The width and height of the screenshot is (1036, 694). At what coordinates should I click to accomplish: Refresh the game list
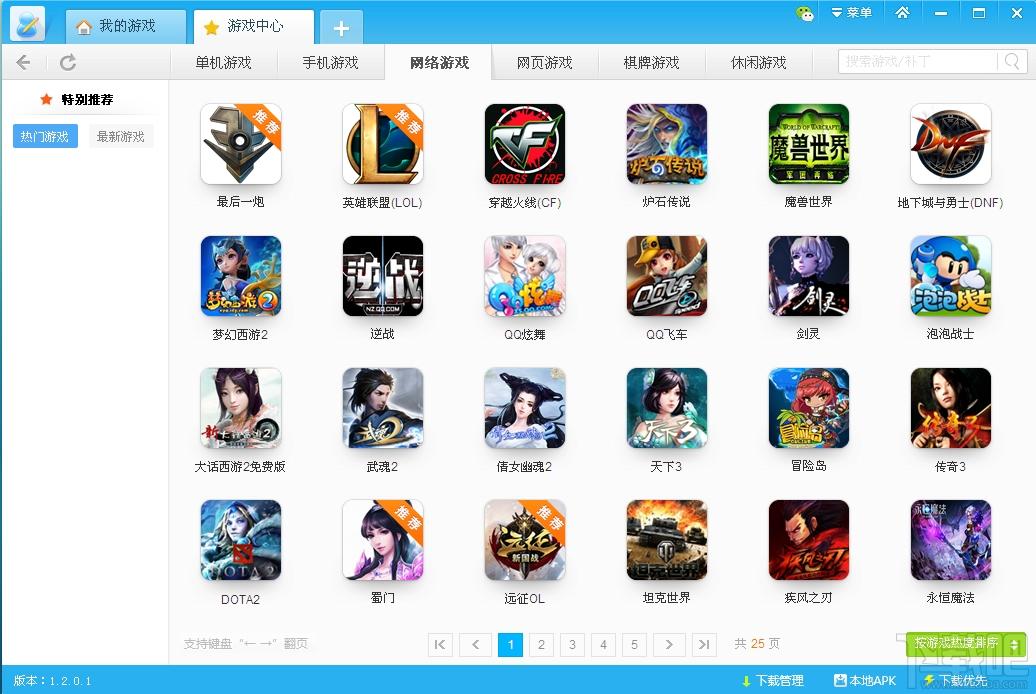(68, 62)
